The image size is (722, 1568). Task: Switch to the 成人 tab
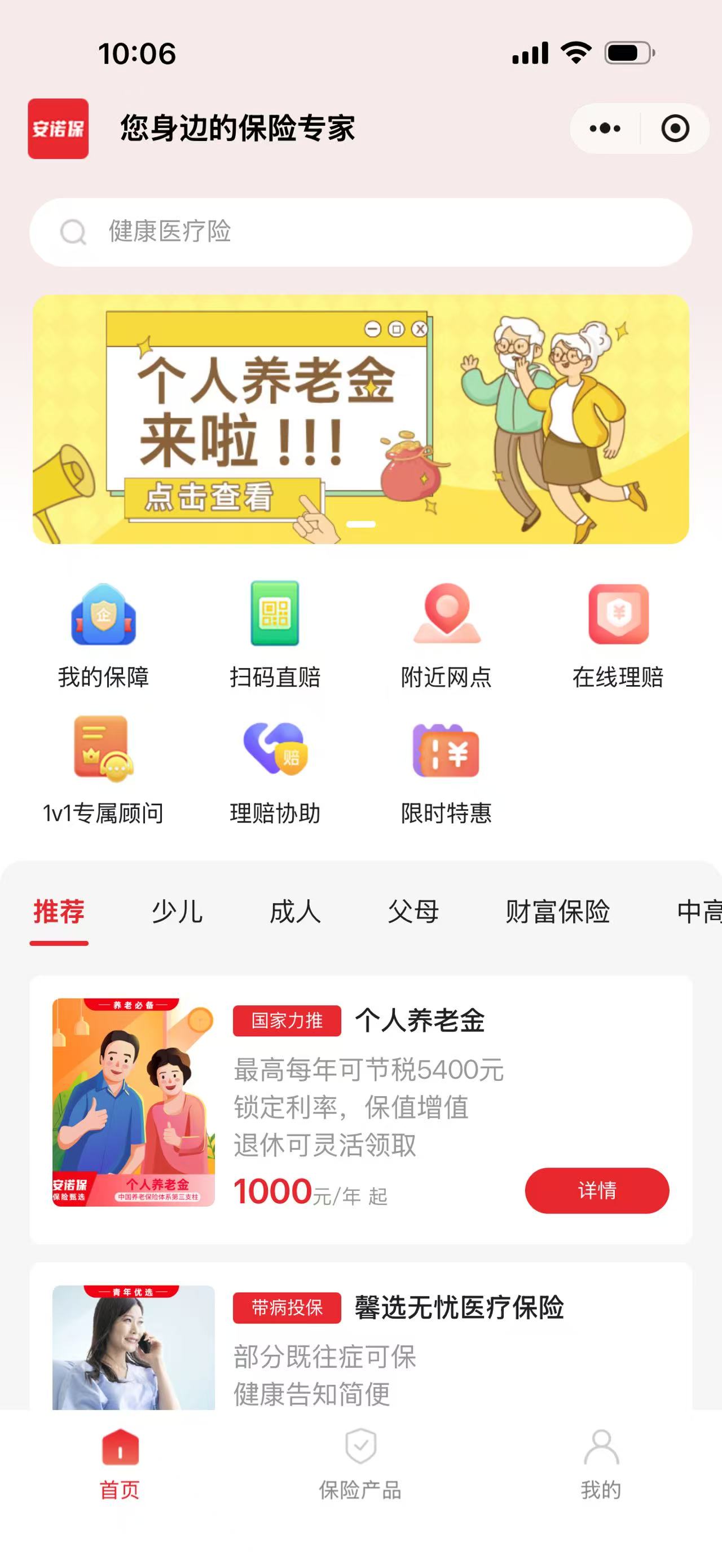295,912
